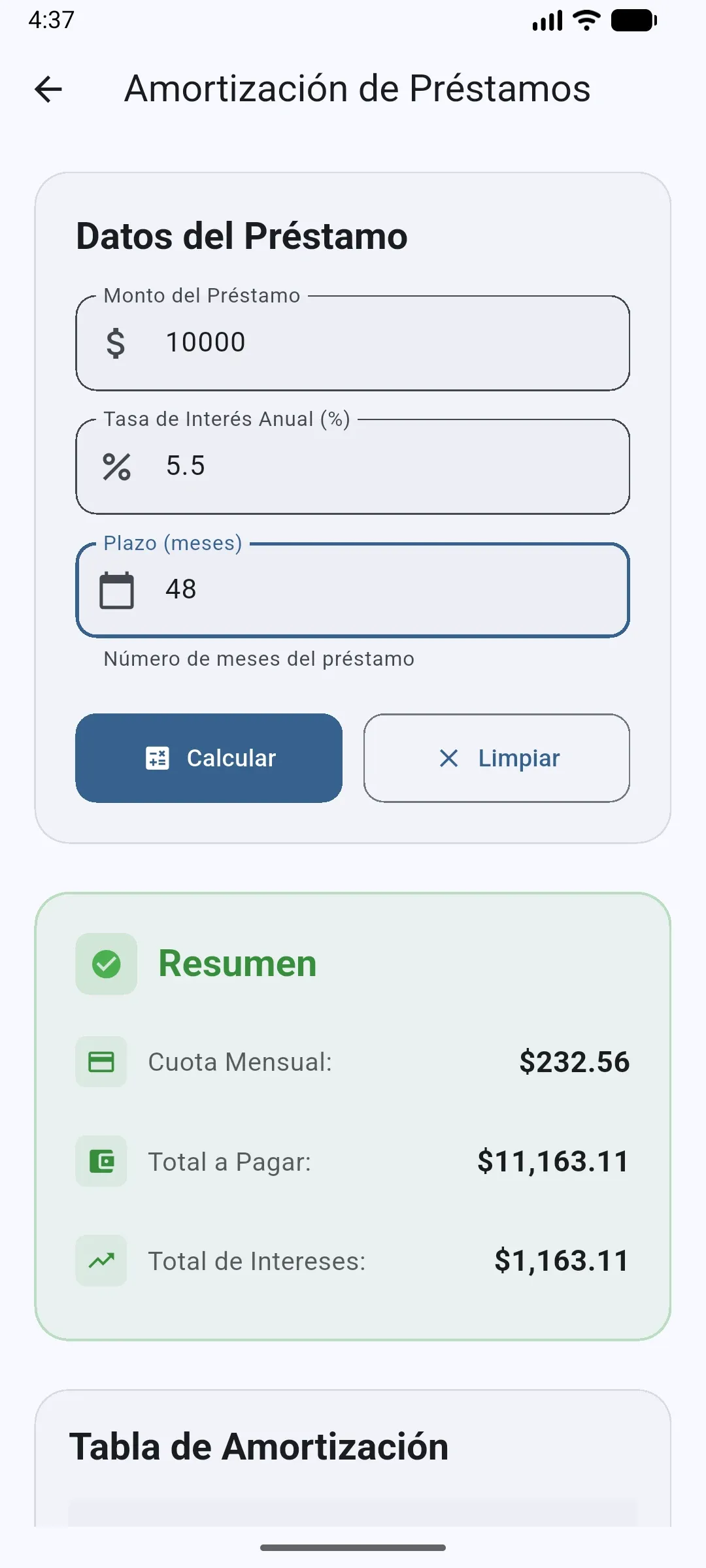Click the X icon inside Limpiar button
This screenshot has width=706, height=1568.
pyautogui.click(x=449, y=759)
